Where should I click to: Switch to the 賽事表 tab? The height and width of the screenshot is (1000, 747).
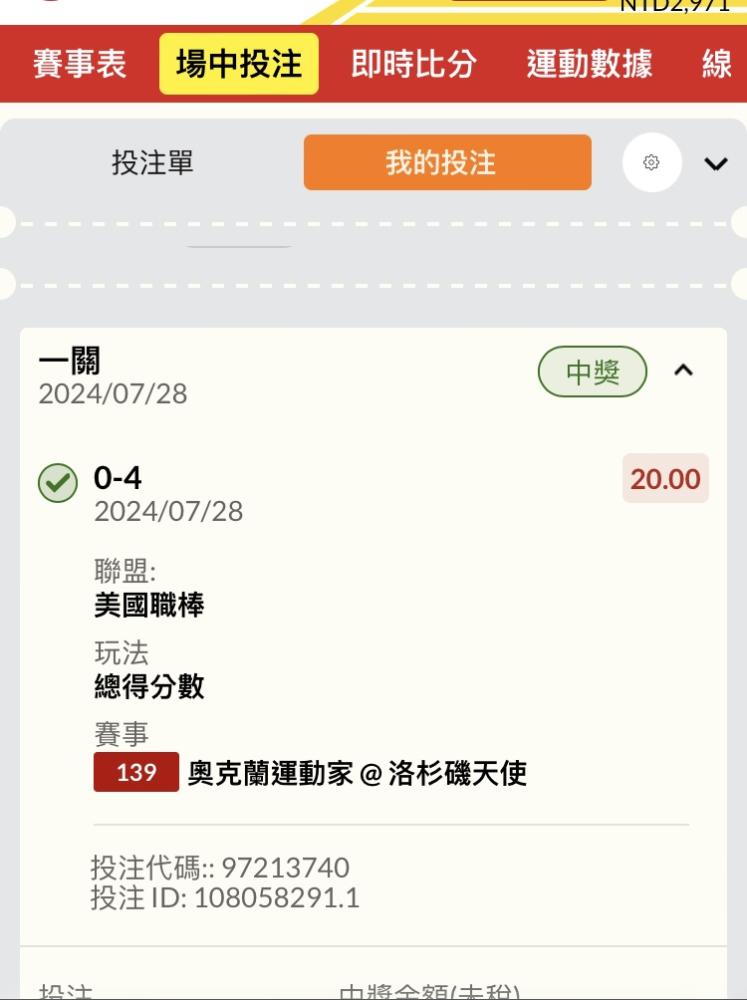click(80, 64)
